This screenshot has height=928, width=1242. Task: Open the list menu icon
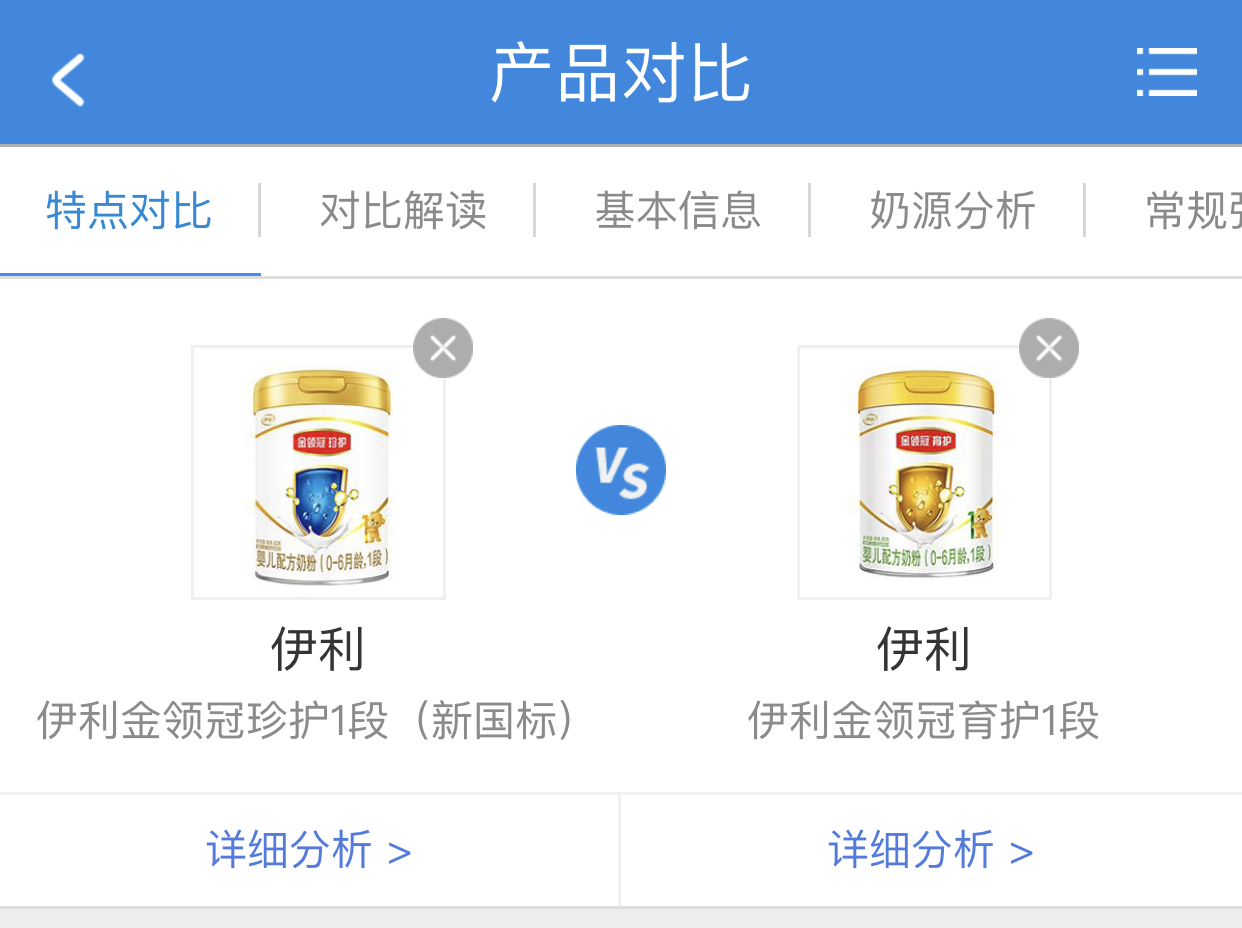(x=1166, y=73)
